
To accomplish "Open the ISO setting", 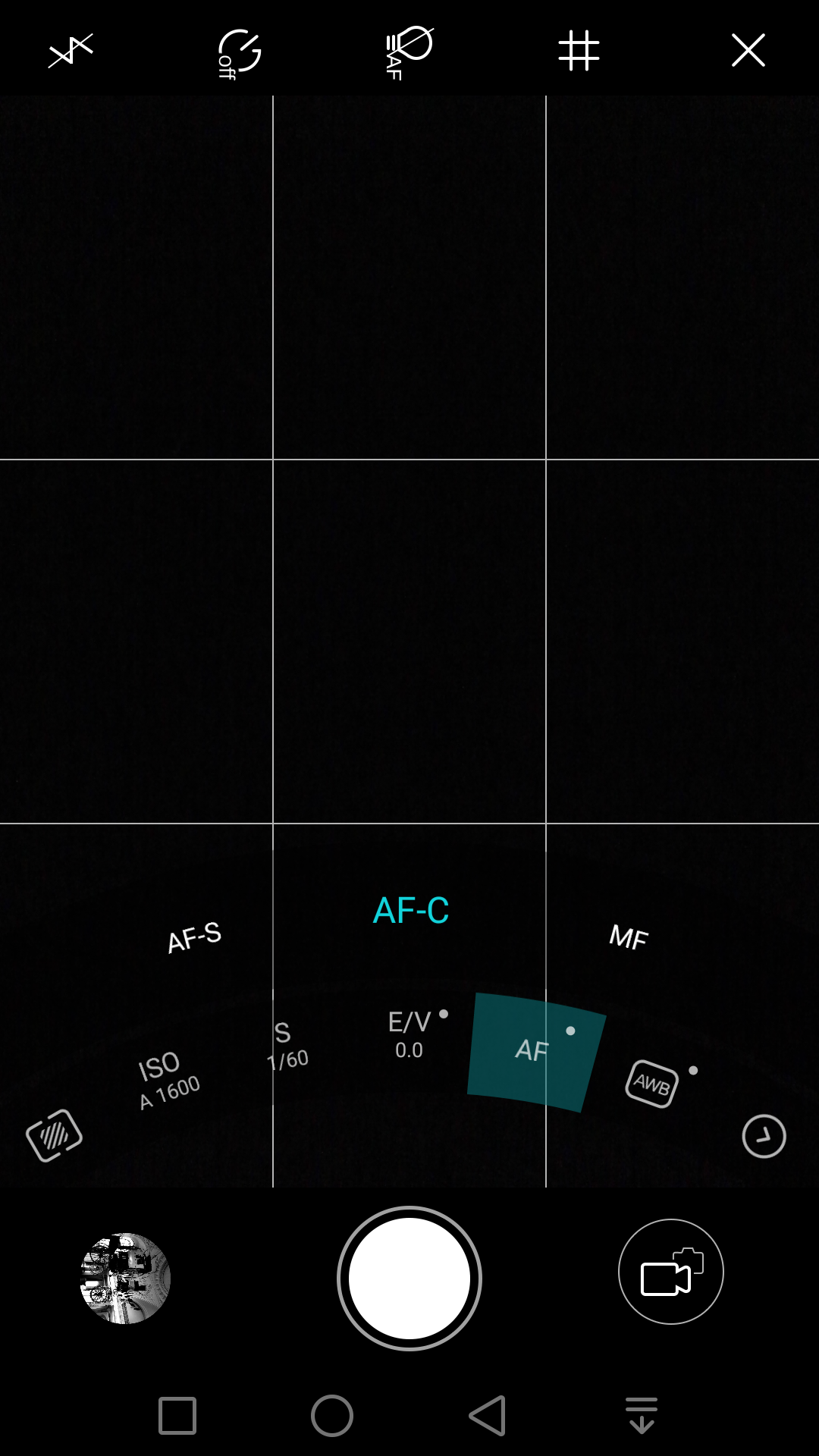I will point(167,1080).
